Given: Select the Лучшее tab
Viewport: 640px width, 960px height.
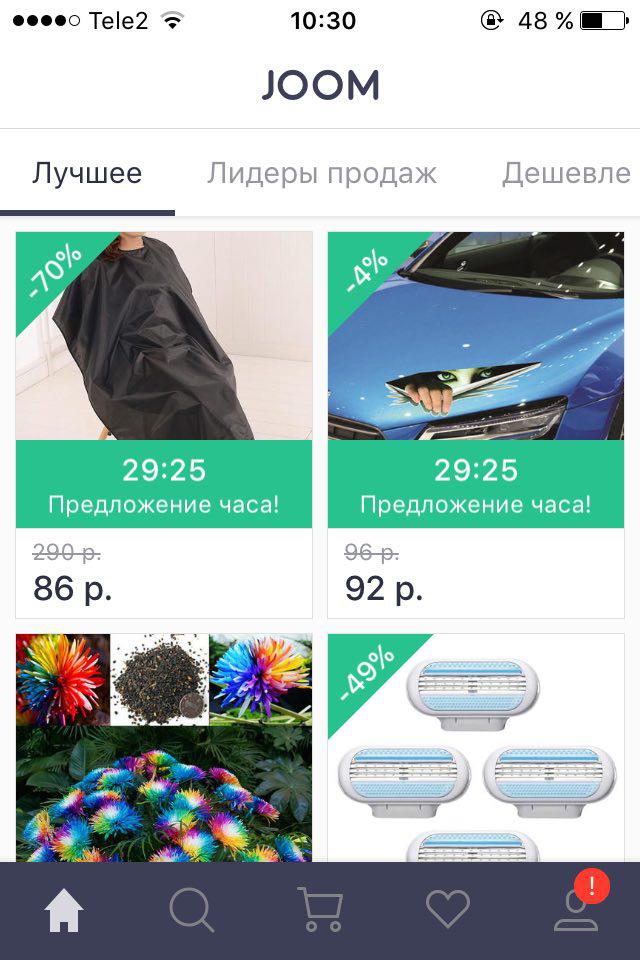Looking at the screenshot, I should 87,174.
